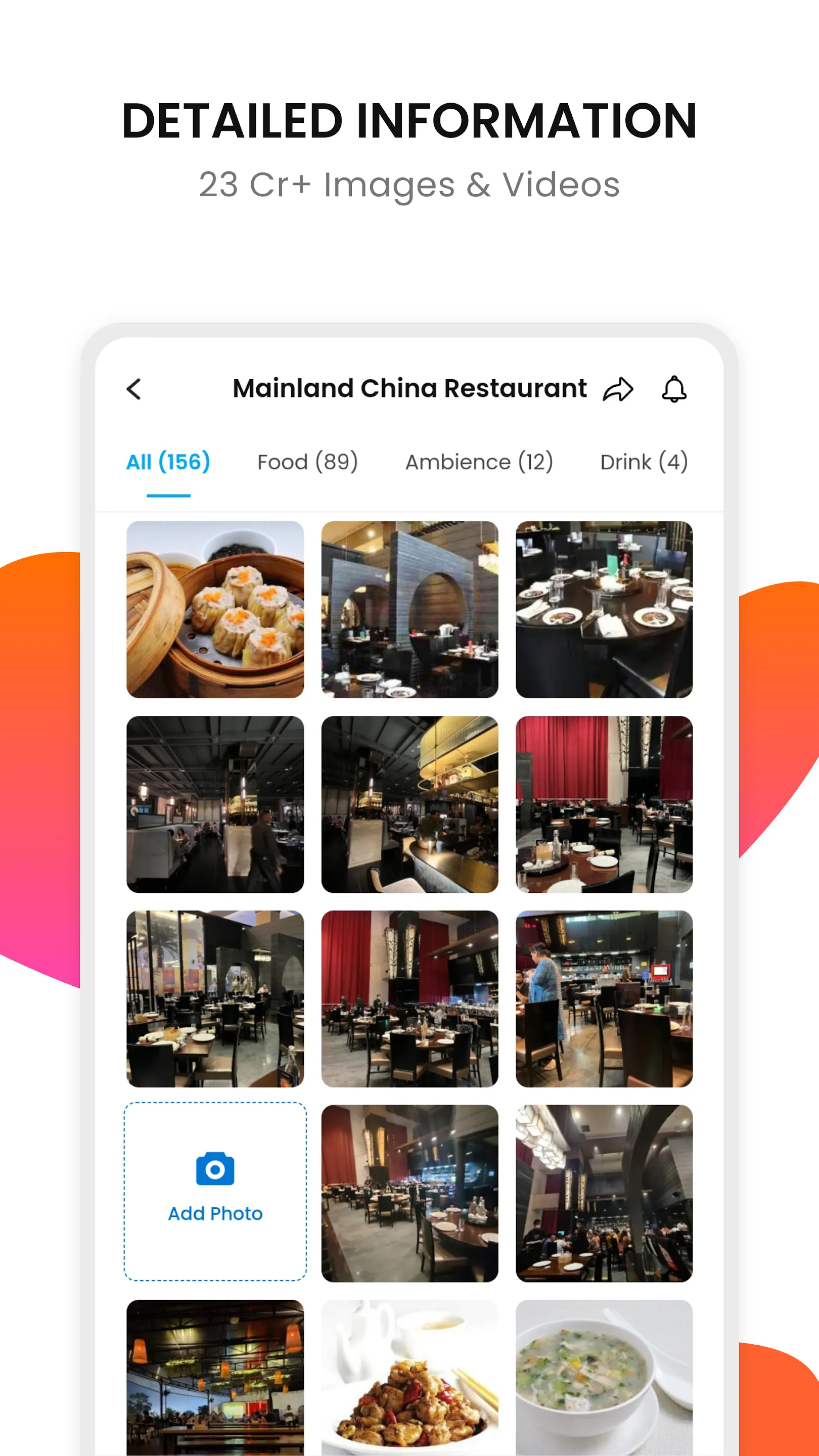Switch to the All (156) tab
Viewport: 819px width, 1456px height.
(168, 462)
